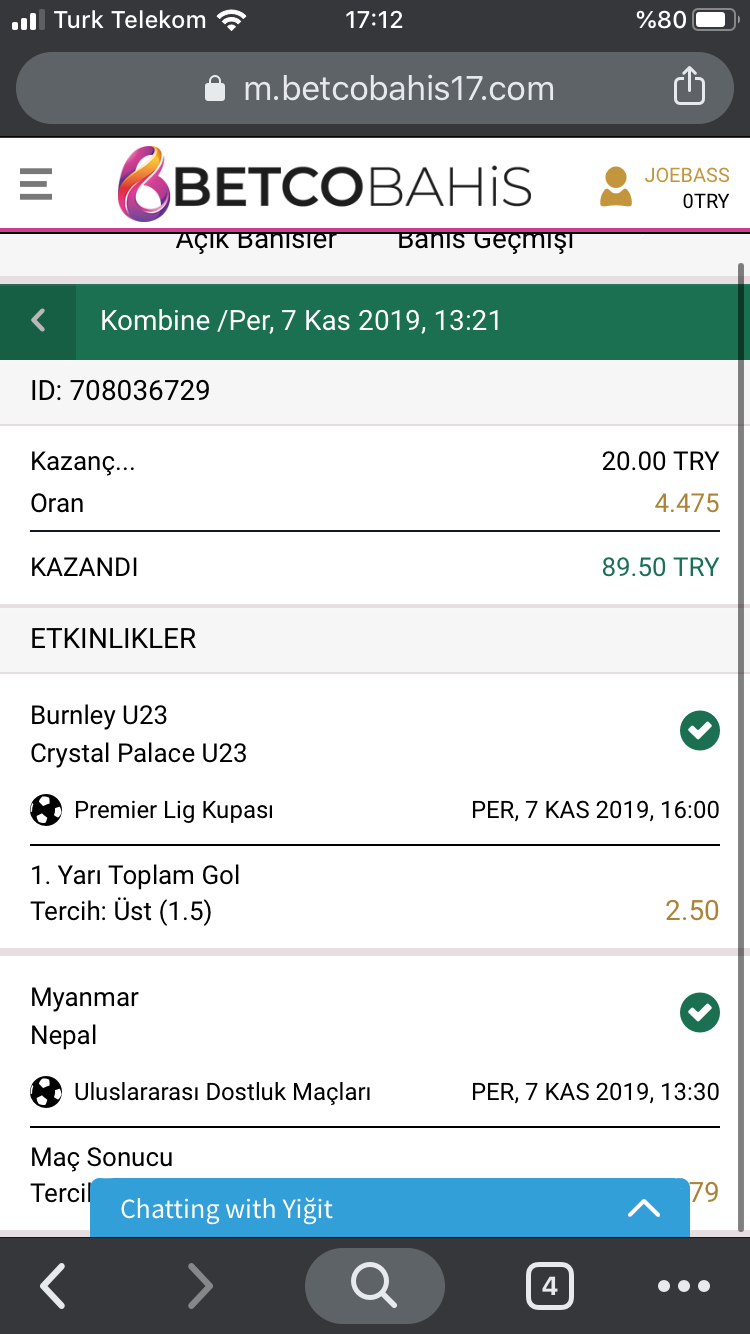Open the browser tabs switcher
The image size is (750, 1334).
549,1287
